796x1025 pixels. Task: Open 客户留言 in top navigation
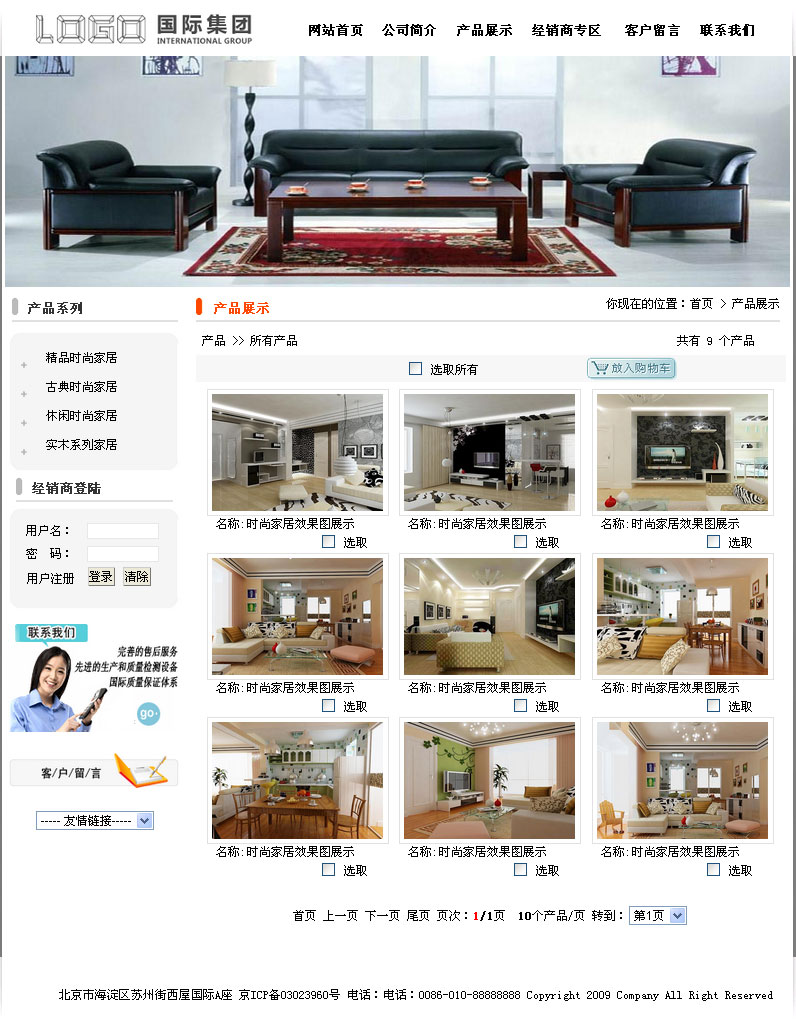point(652,31)
